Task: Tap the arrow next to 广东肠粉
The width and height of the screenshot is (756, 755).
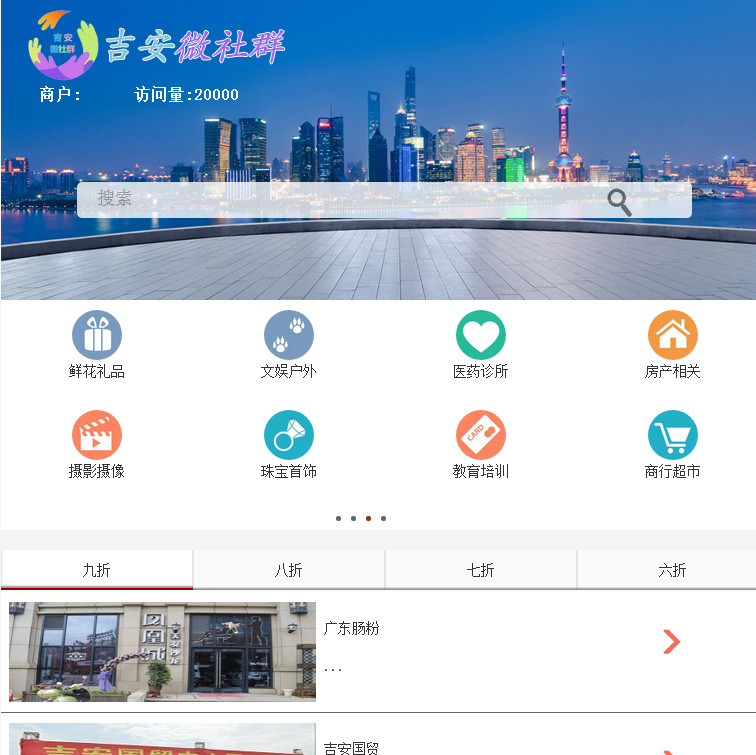Action: click(672, 642)
